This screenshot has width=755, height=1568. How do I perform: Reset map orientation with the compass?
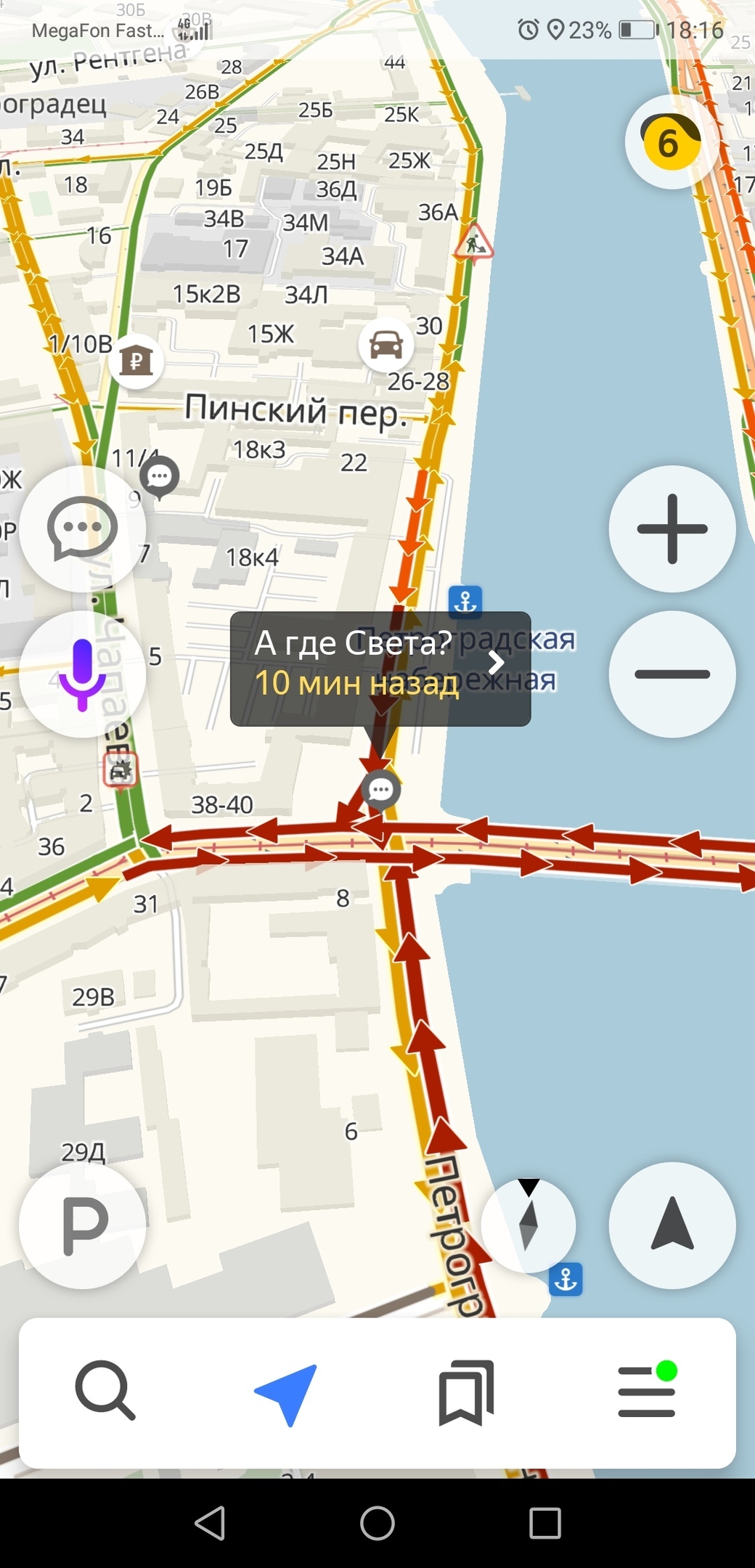click(529, 1225)
